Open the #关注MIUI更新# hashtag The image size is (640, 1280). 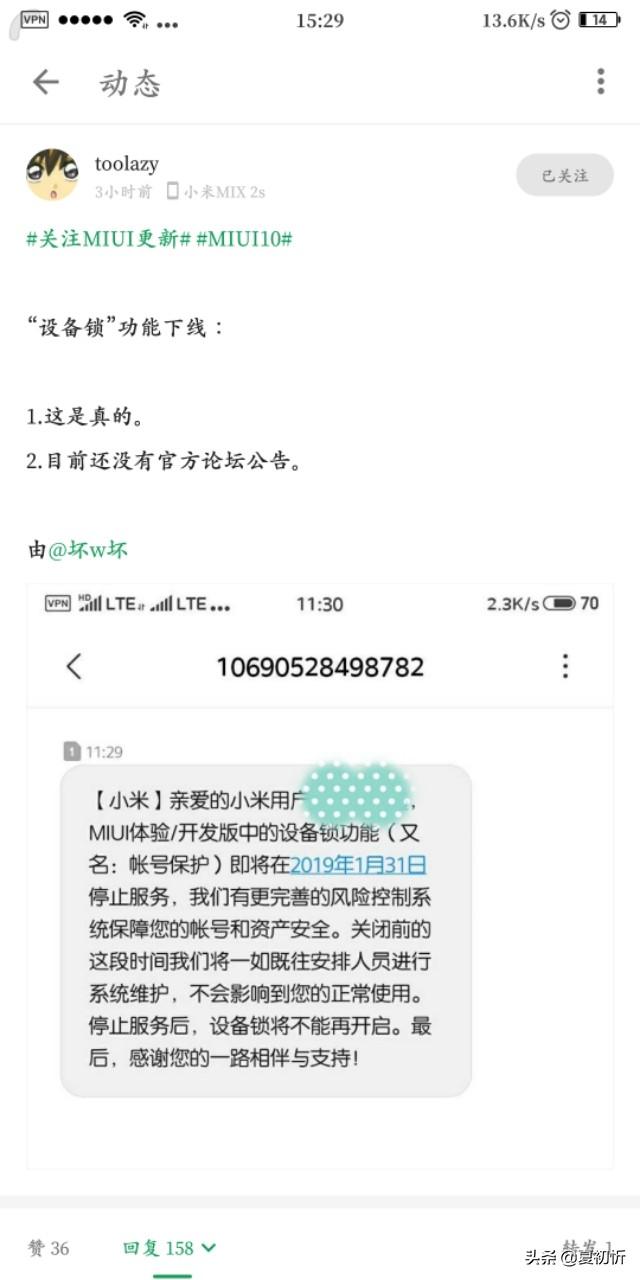click(109, 239)
